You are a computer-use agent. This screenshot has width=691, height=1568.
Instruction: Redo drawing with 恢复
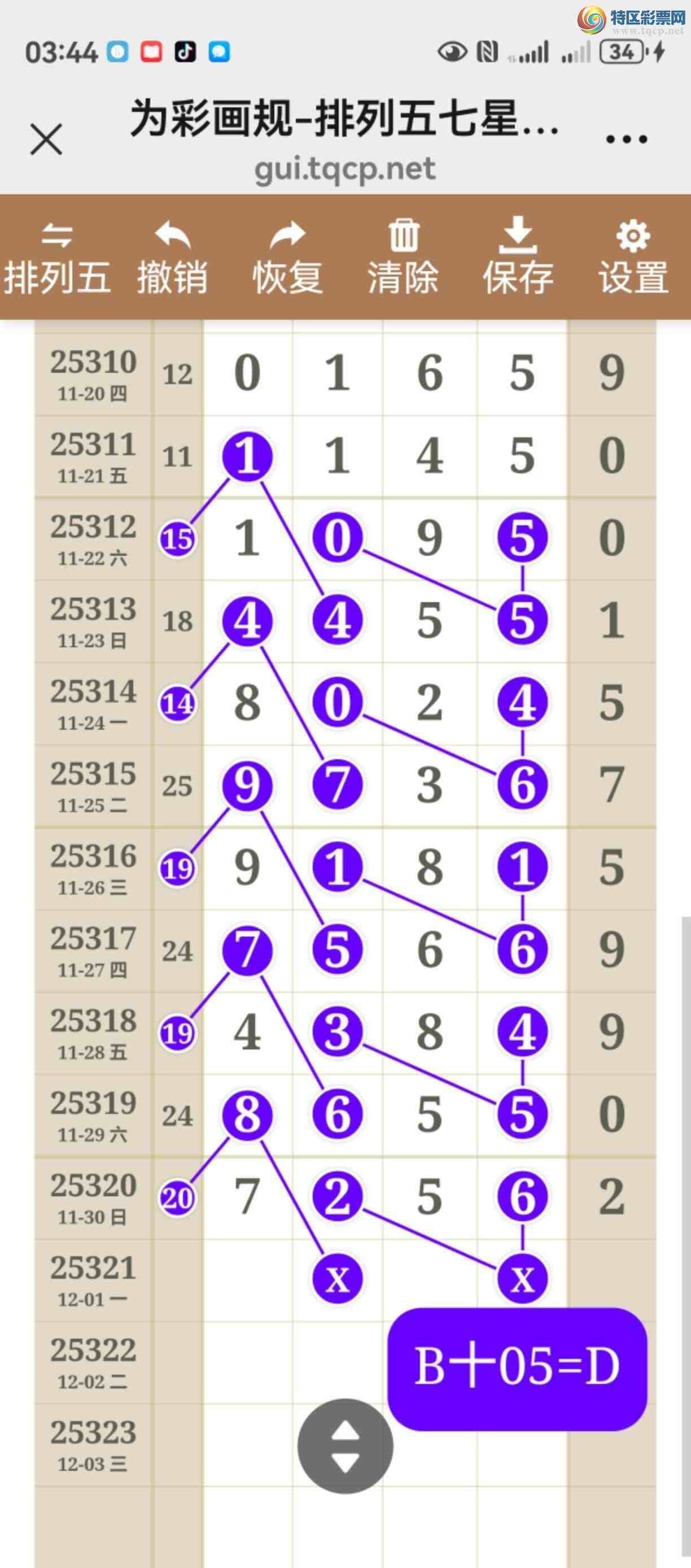[287, 259]
